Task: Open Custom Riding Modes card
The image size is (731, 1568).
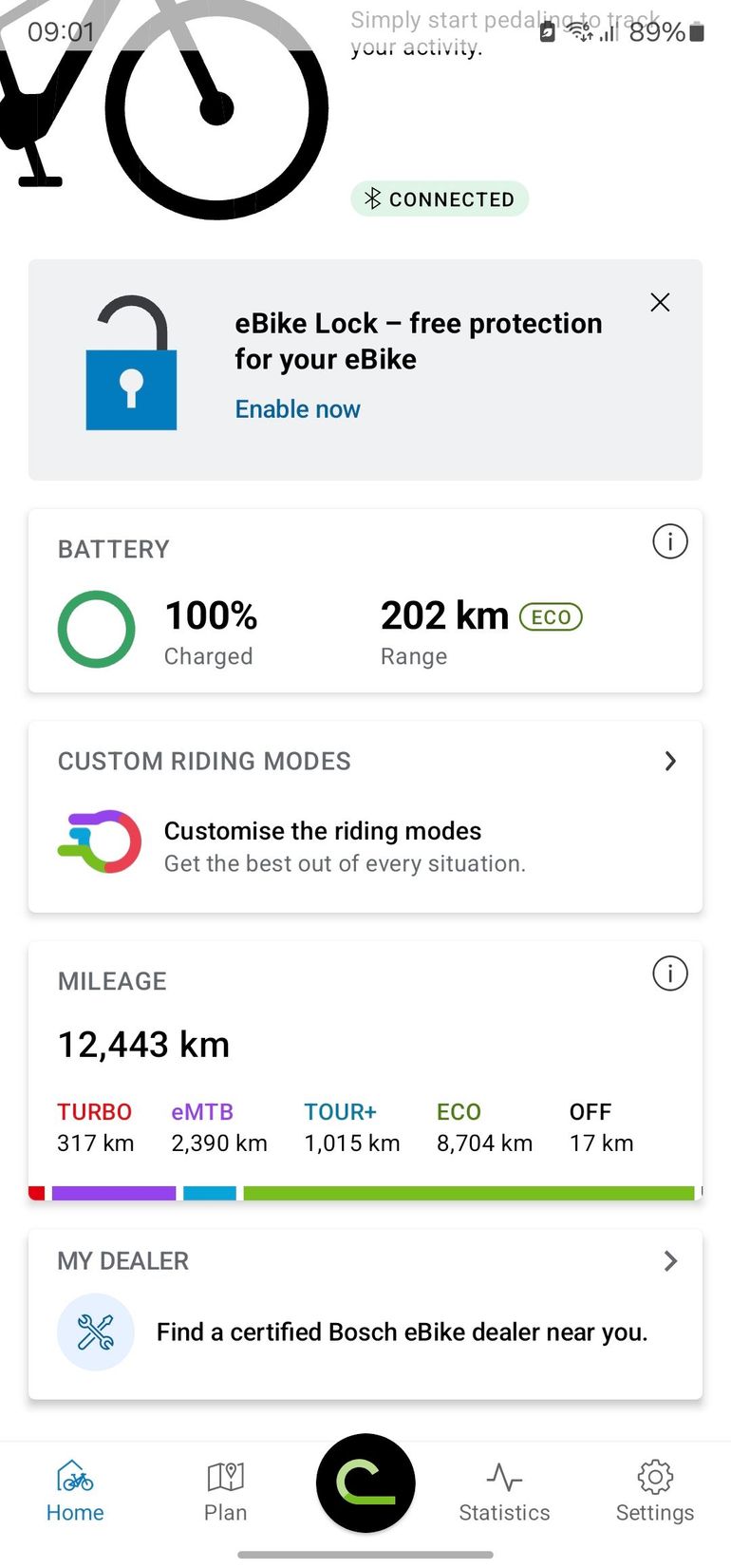Action: tap(365, 817)
